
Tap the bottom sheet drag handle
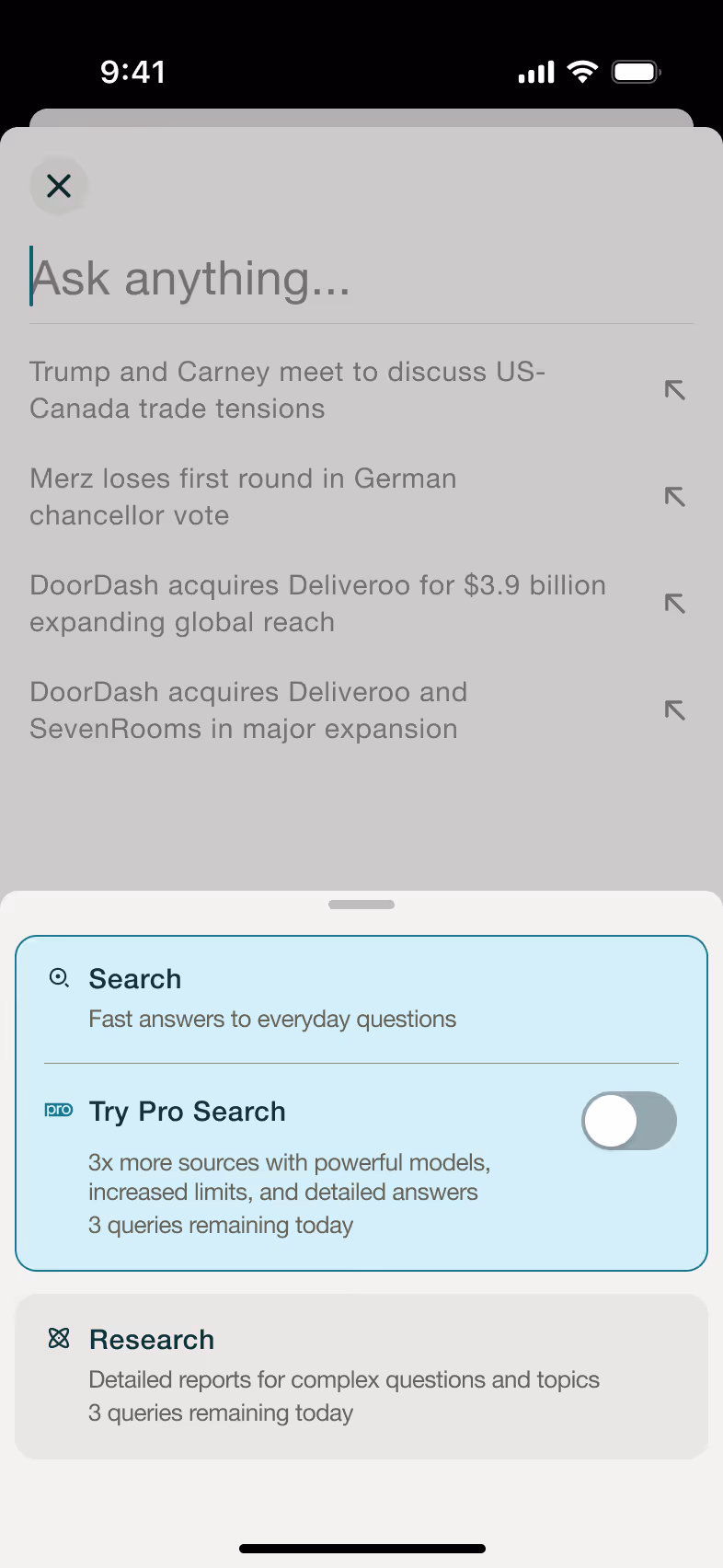(361, 905)
